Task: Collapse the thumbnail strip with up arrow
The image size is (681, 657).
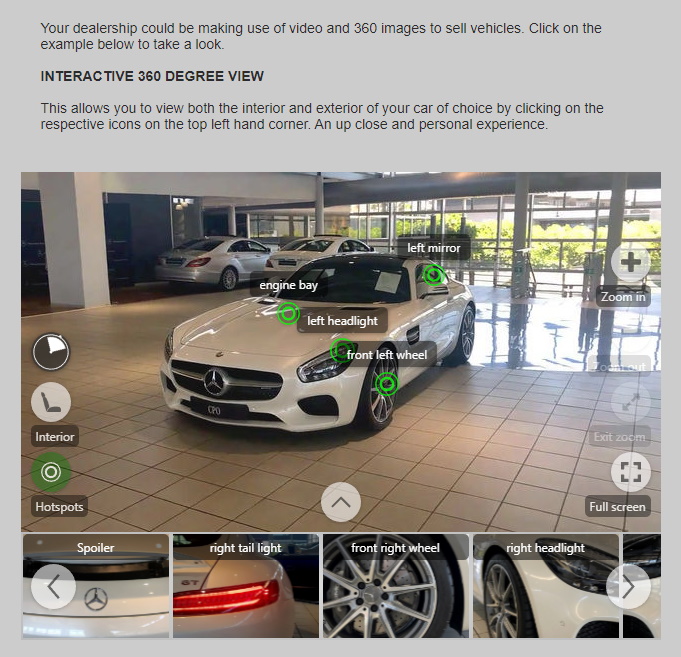Action: tap(340, 502)
